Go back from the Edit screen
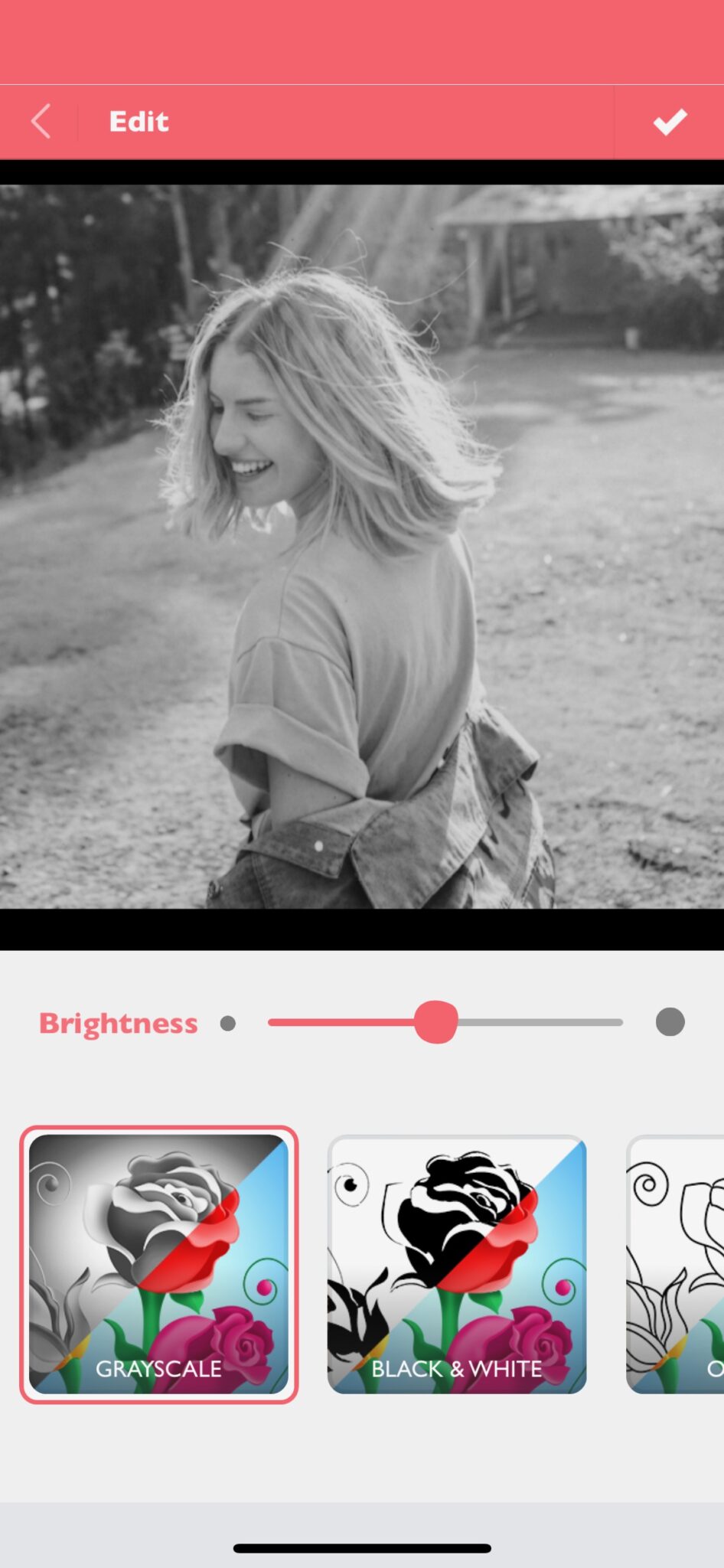The width and height of the screenshot is (724, 1568). [41, 122]
